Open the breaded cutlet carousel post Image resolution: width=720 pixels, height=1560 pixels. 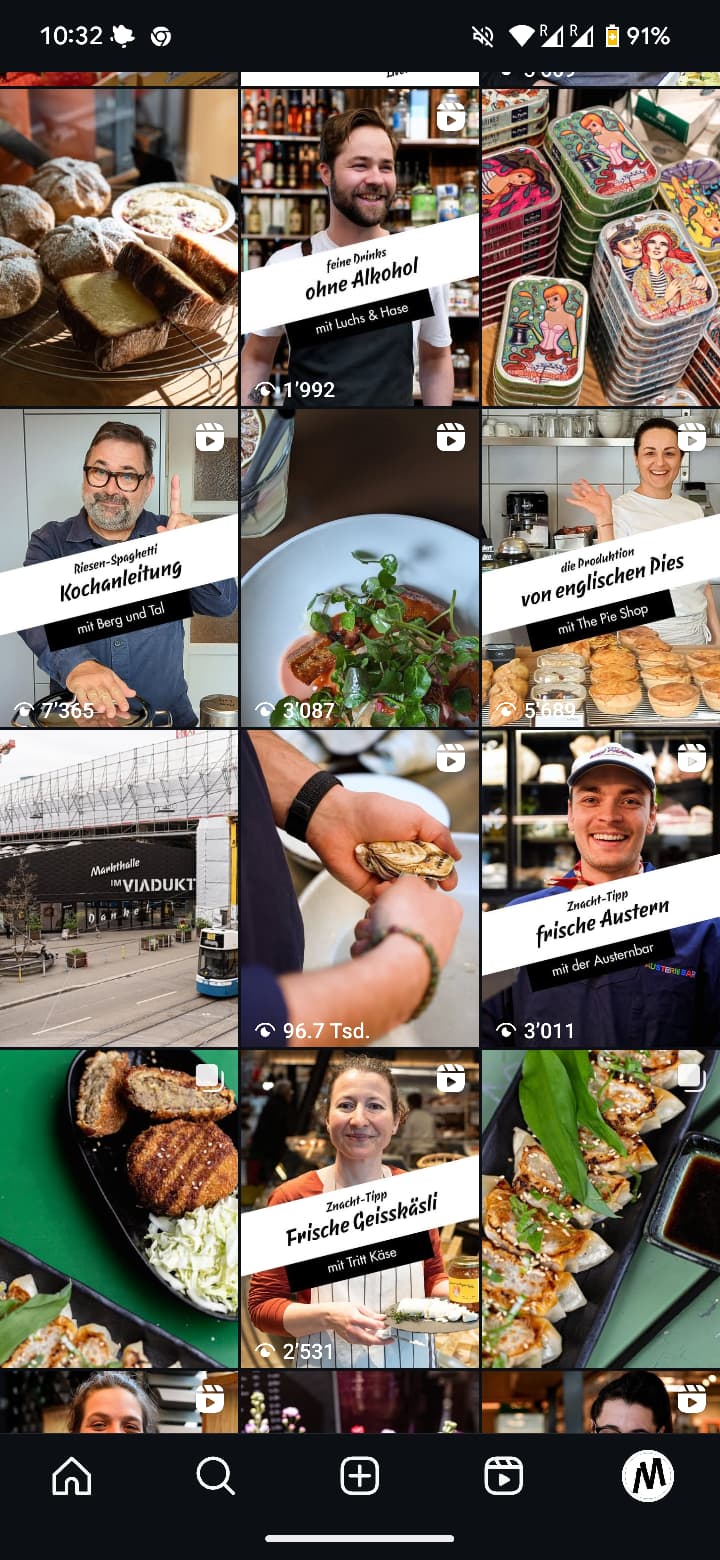pos(118,1208)
